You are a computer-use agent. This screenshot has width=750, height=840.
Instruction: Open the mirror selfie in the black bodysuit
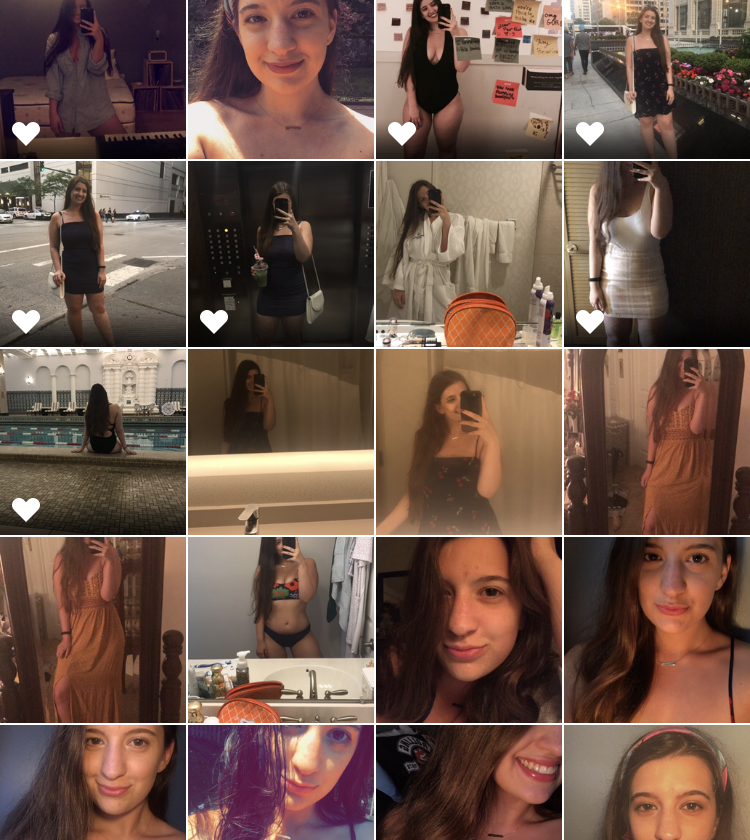tap(468, 78)
